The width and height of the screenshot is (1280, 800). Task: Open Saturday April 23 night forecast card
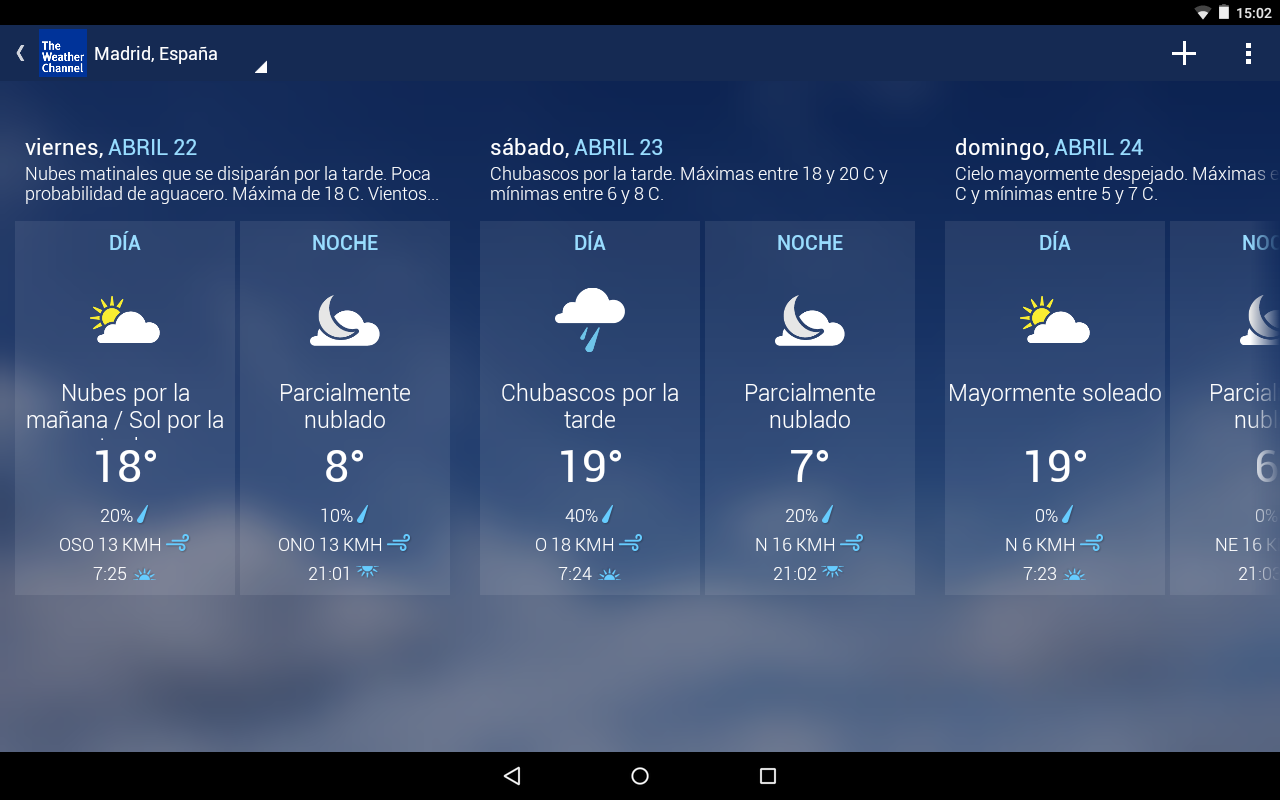810,408
